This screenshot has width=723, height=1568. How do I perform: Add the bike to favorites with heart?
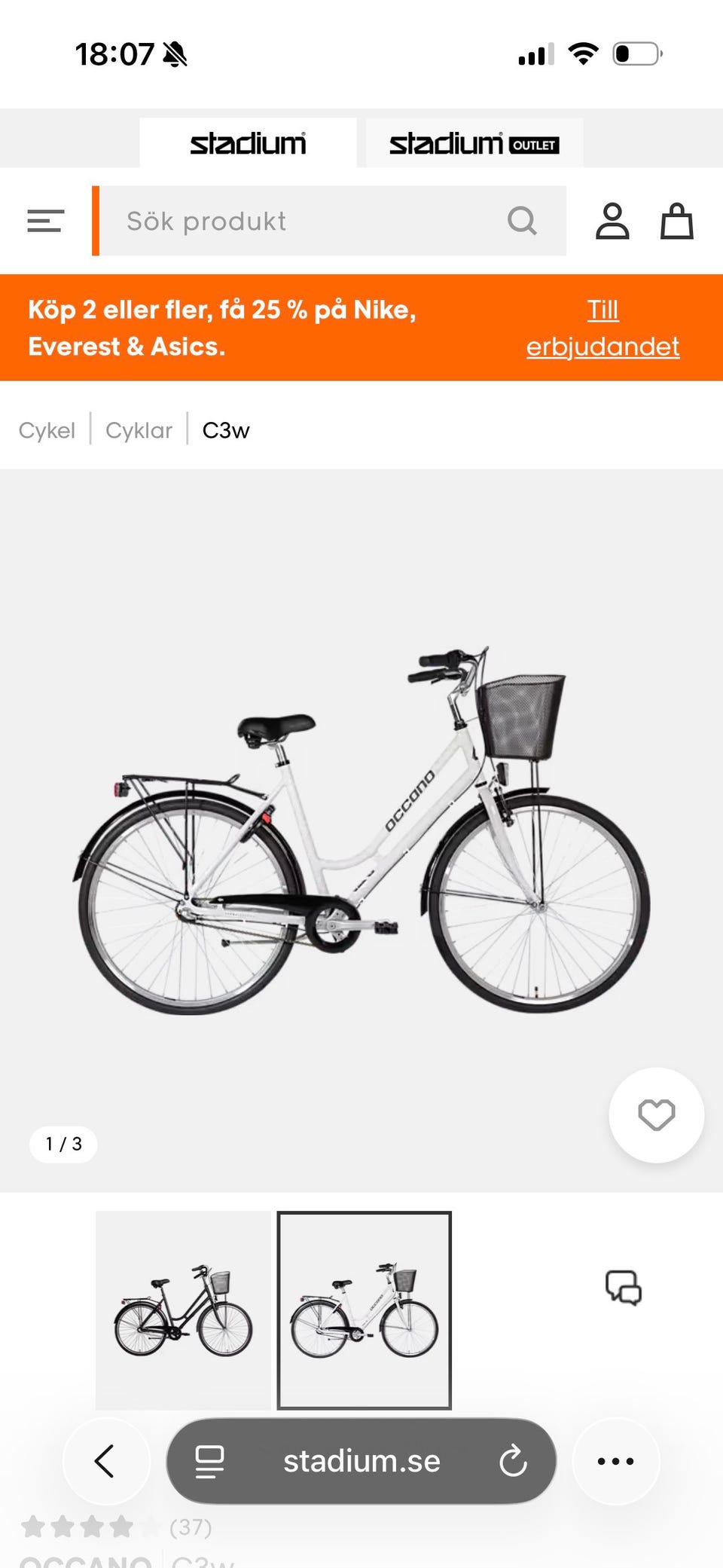point(656,1114)
